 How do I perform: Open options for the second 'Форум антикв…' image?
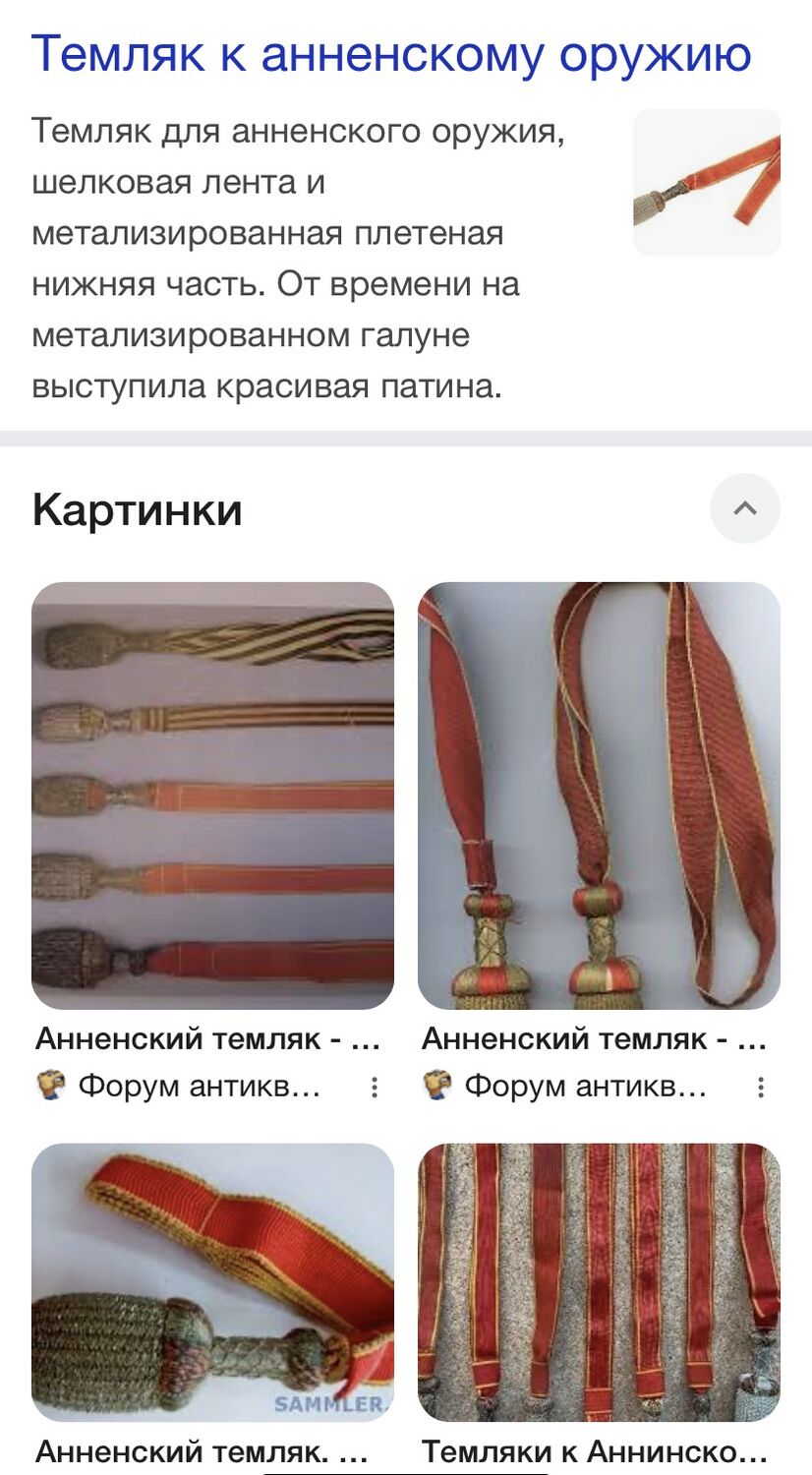[x=761, y=1087]
